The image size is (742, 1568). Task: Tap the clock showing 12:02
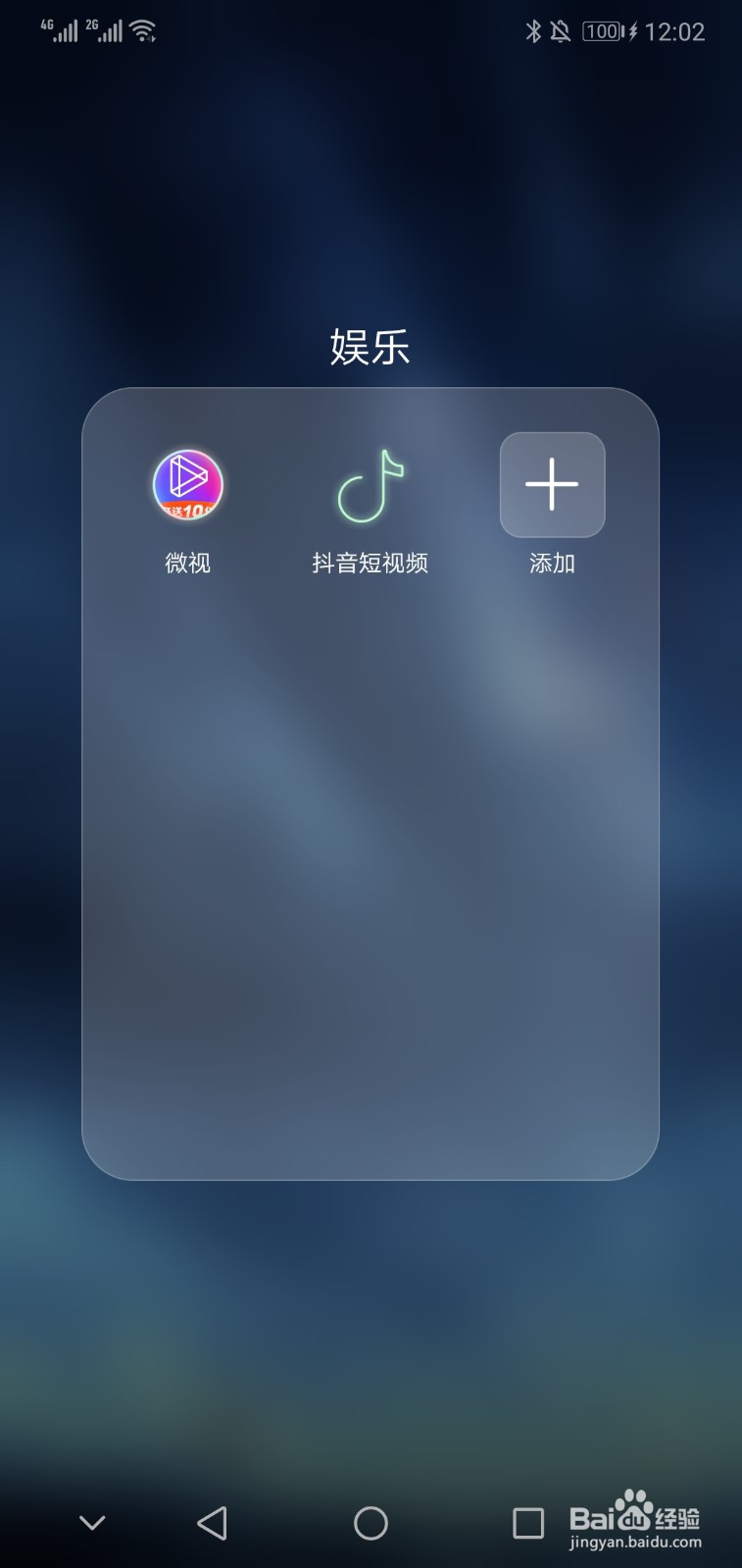pos(674,30)
